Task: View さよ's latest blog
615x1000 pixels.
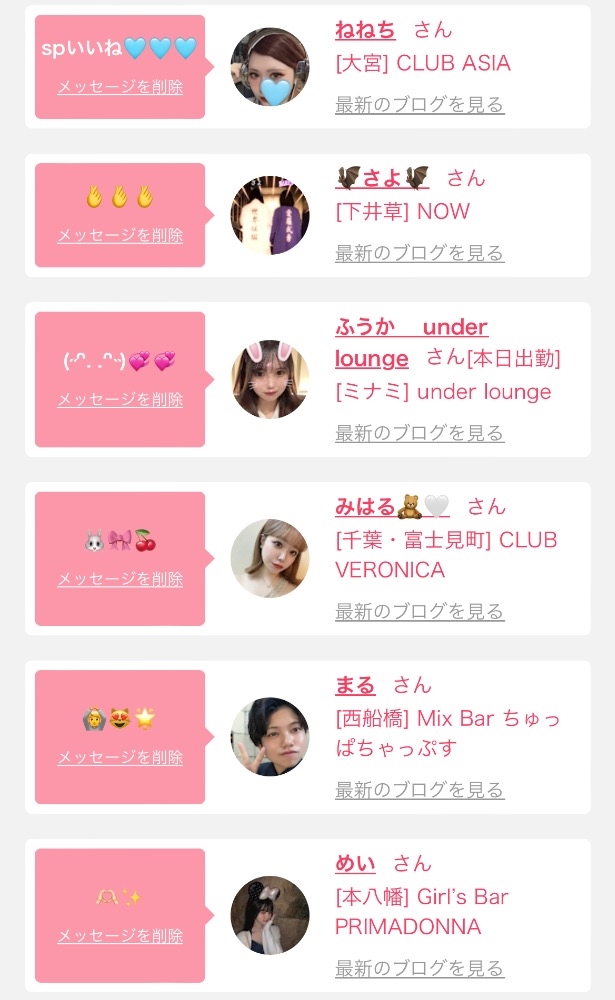Action: click(419, 253)
